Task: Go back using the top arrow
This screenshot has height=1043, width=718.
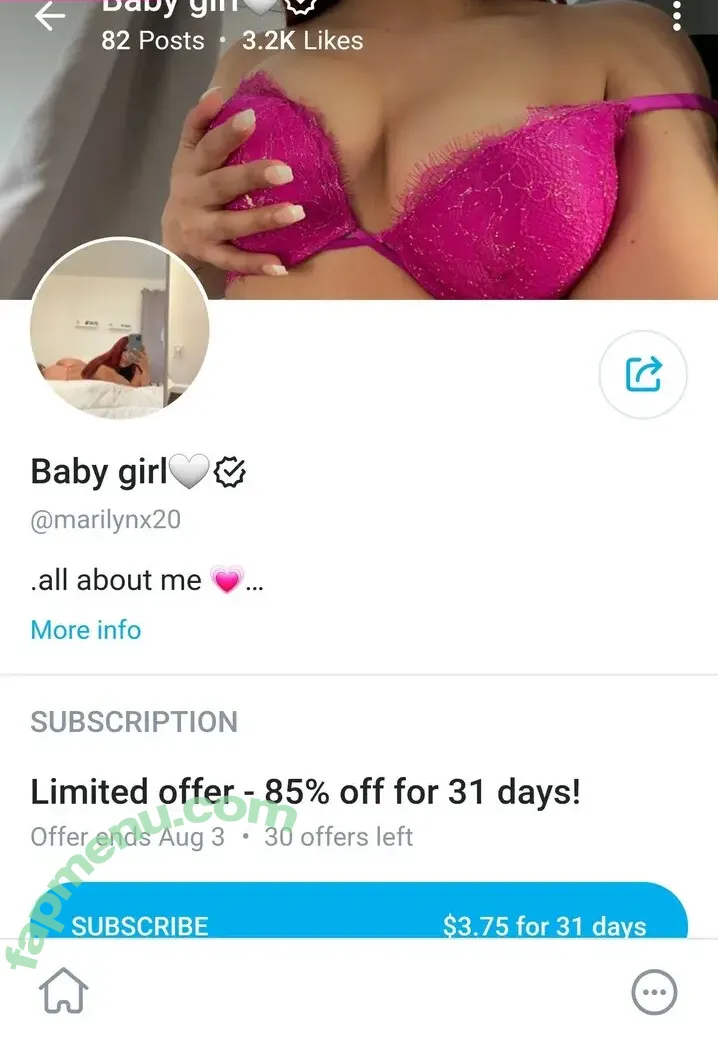Action: tap(49, 17)
